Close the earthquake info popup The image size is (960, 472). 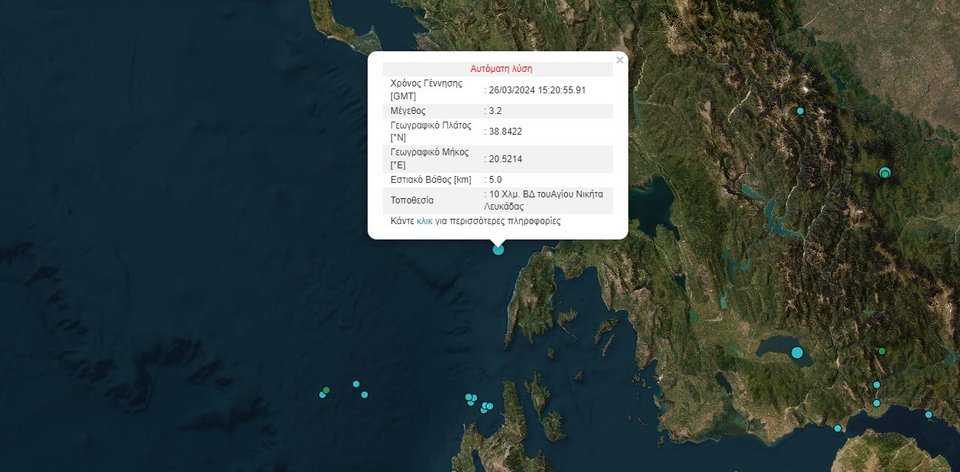pos(619,60)
